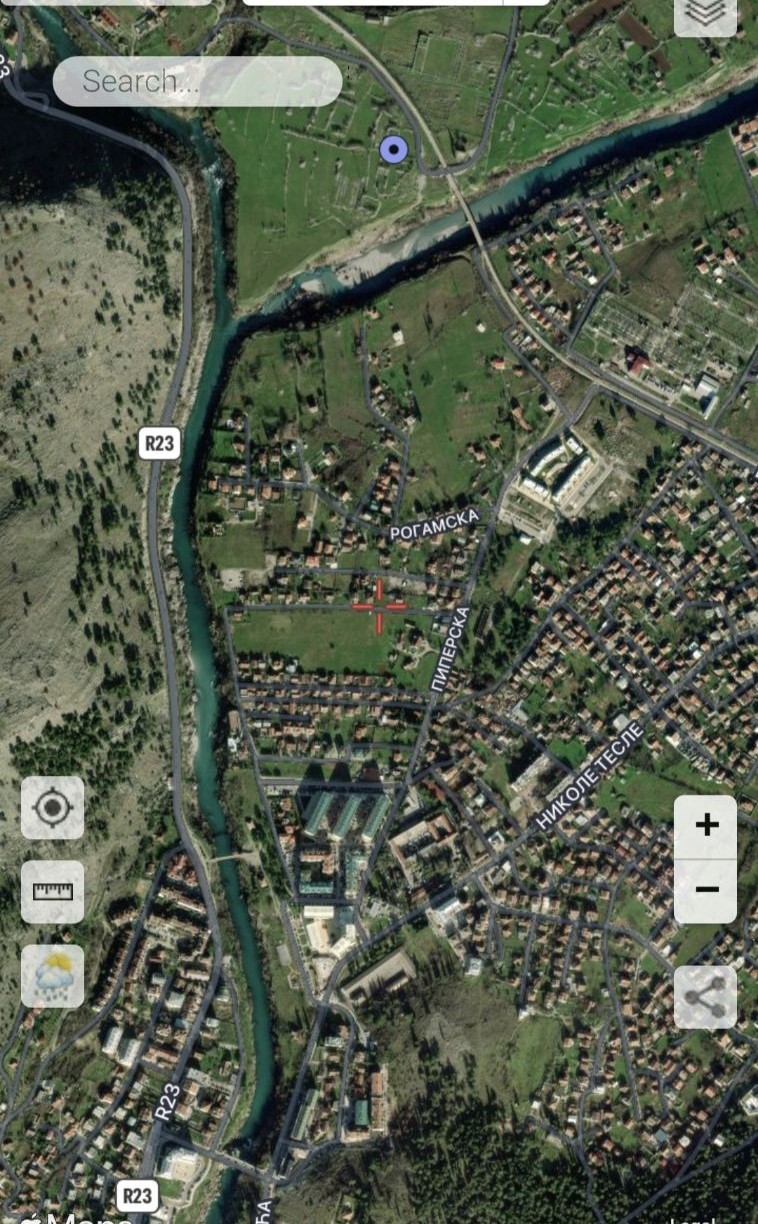Open the map layers button
This screenshot has height=1224, width=758.
pos(705,14)
